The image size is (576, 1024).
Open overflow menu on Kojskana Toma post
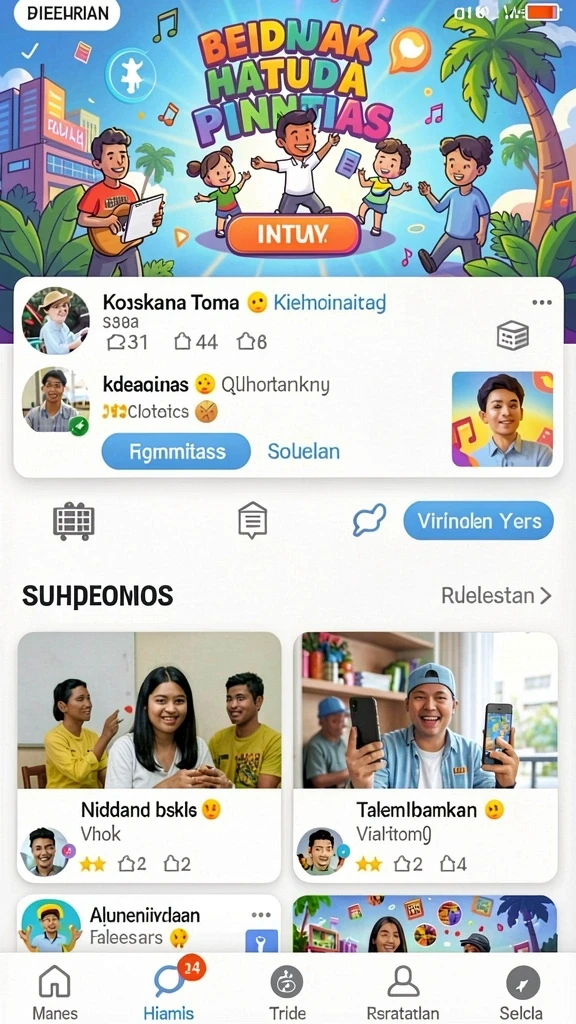[541, 302]
